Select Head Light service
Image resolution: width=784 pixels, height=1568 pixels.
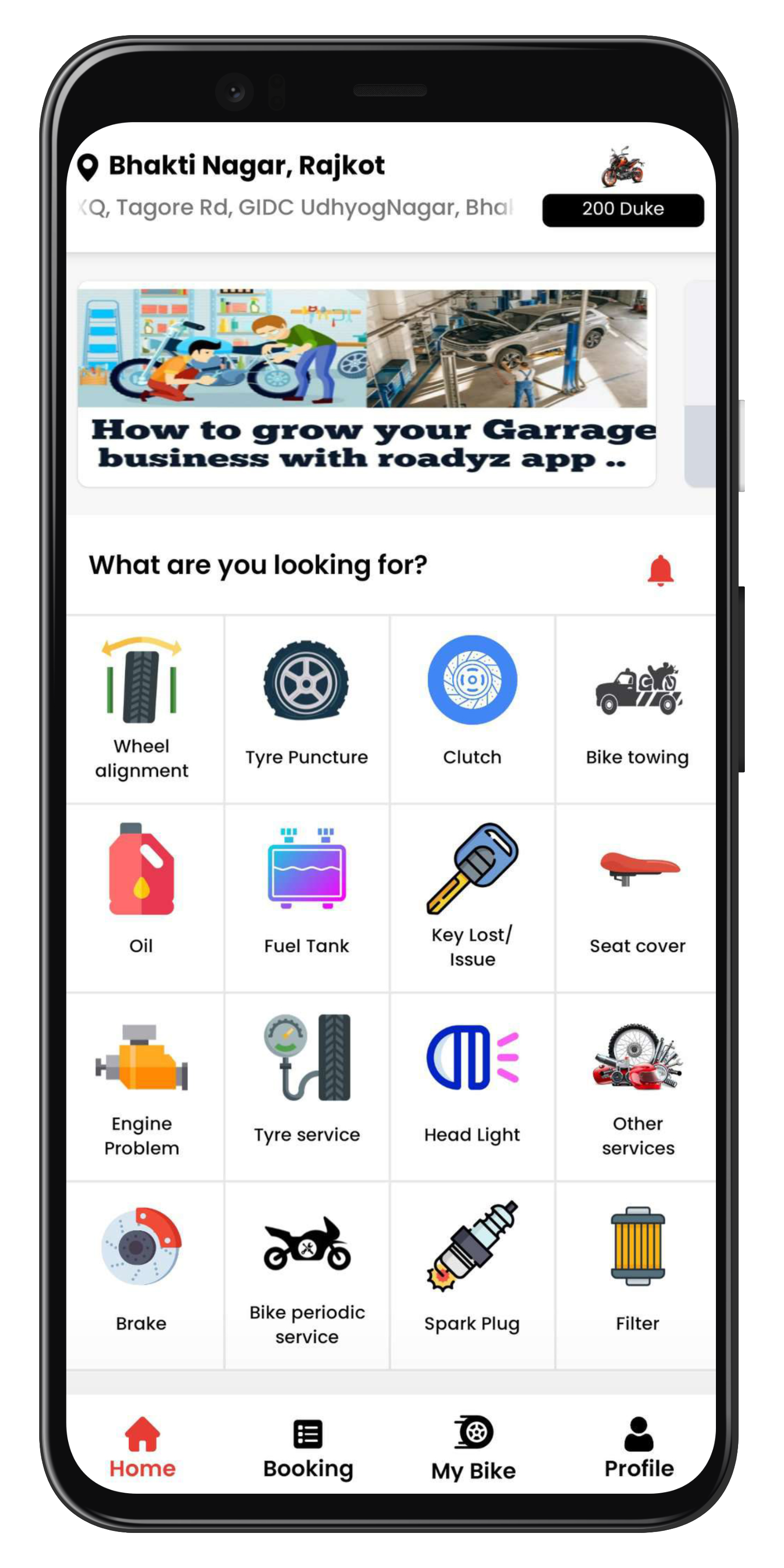[472, 1086]
